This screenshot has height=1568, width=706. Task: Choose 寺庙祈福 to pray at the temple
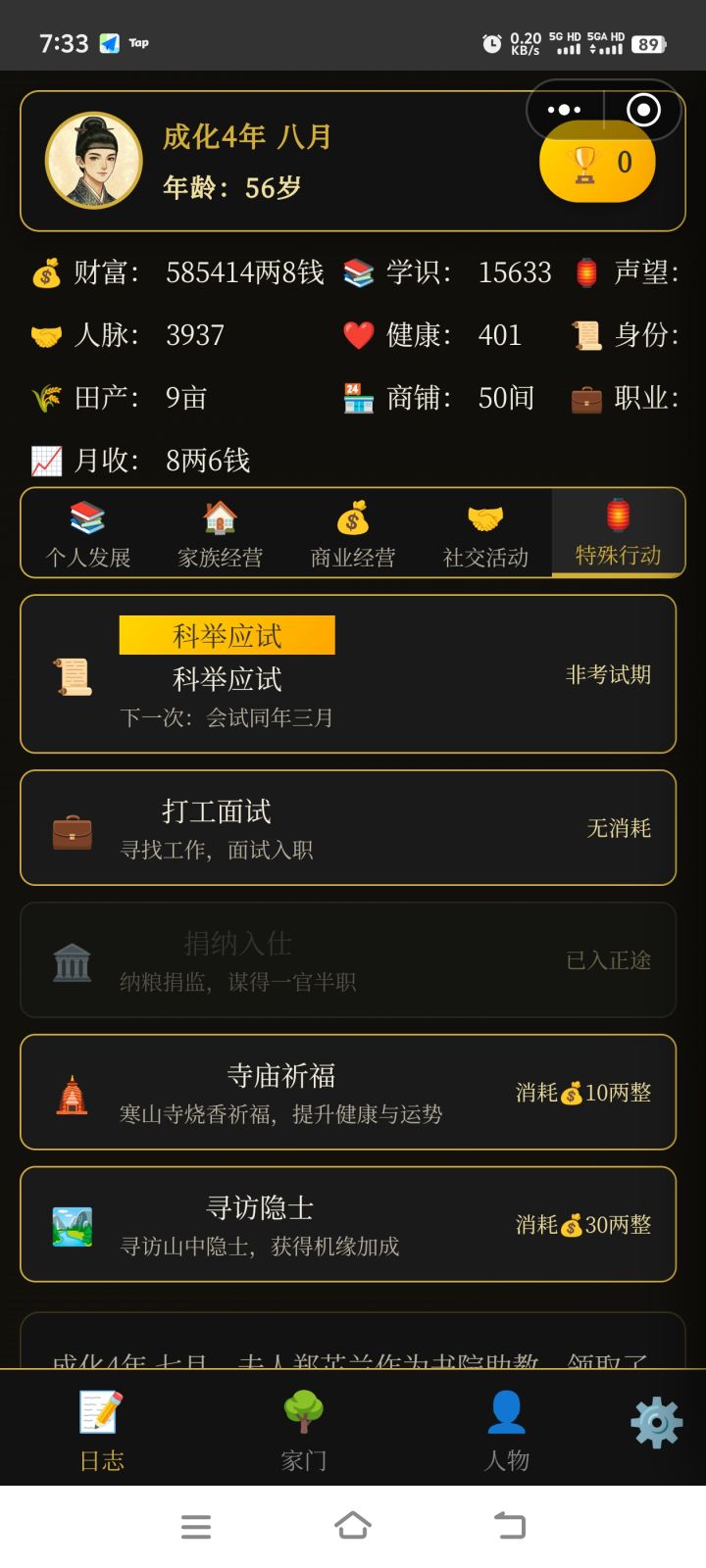[x=348, y=1092]
